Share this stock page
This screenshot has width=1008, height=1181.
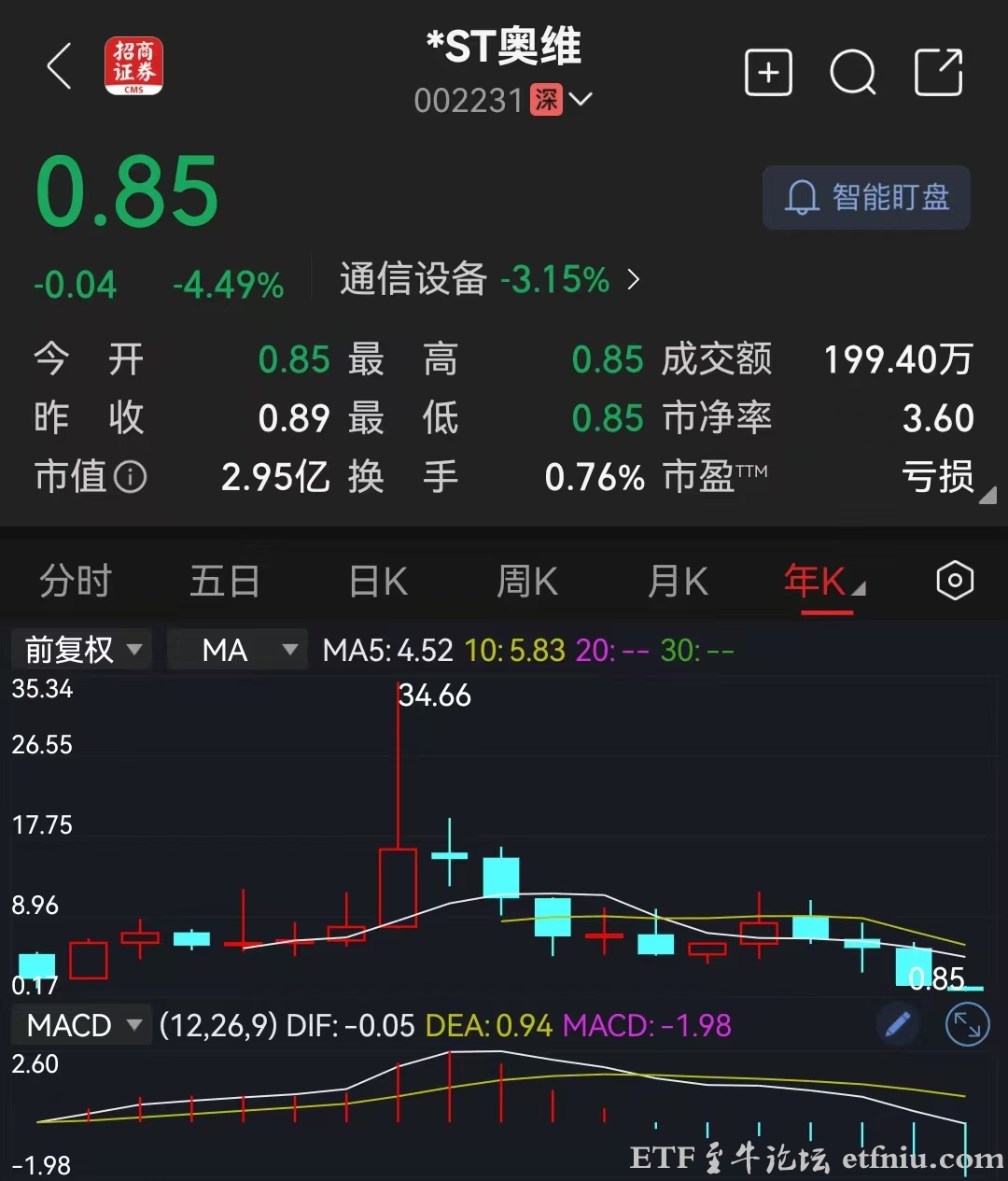[x=939, y=72]
